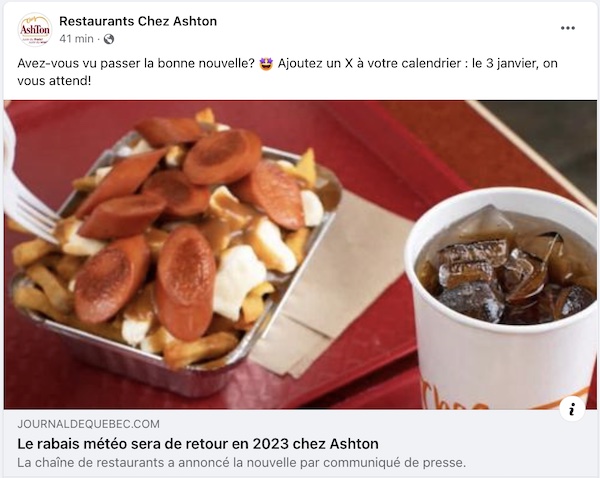Open the 41 min post timestamp
600x478 pixels.
pos(76,39)
